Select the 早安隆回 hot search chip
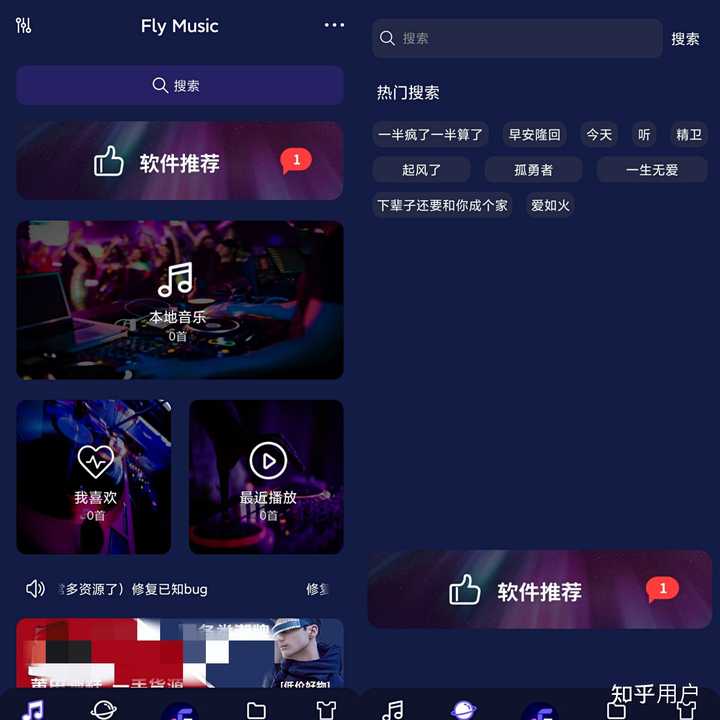Screen dimensions: 720x720 [x=534, y=134]
